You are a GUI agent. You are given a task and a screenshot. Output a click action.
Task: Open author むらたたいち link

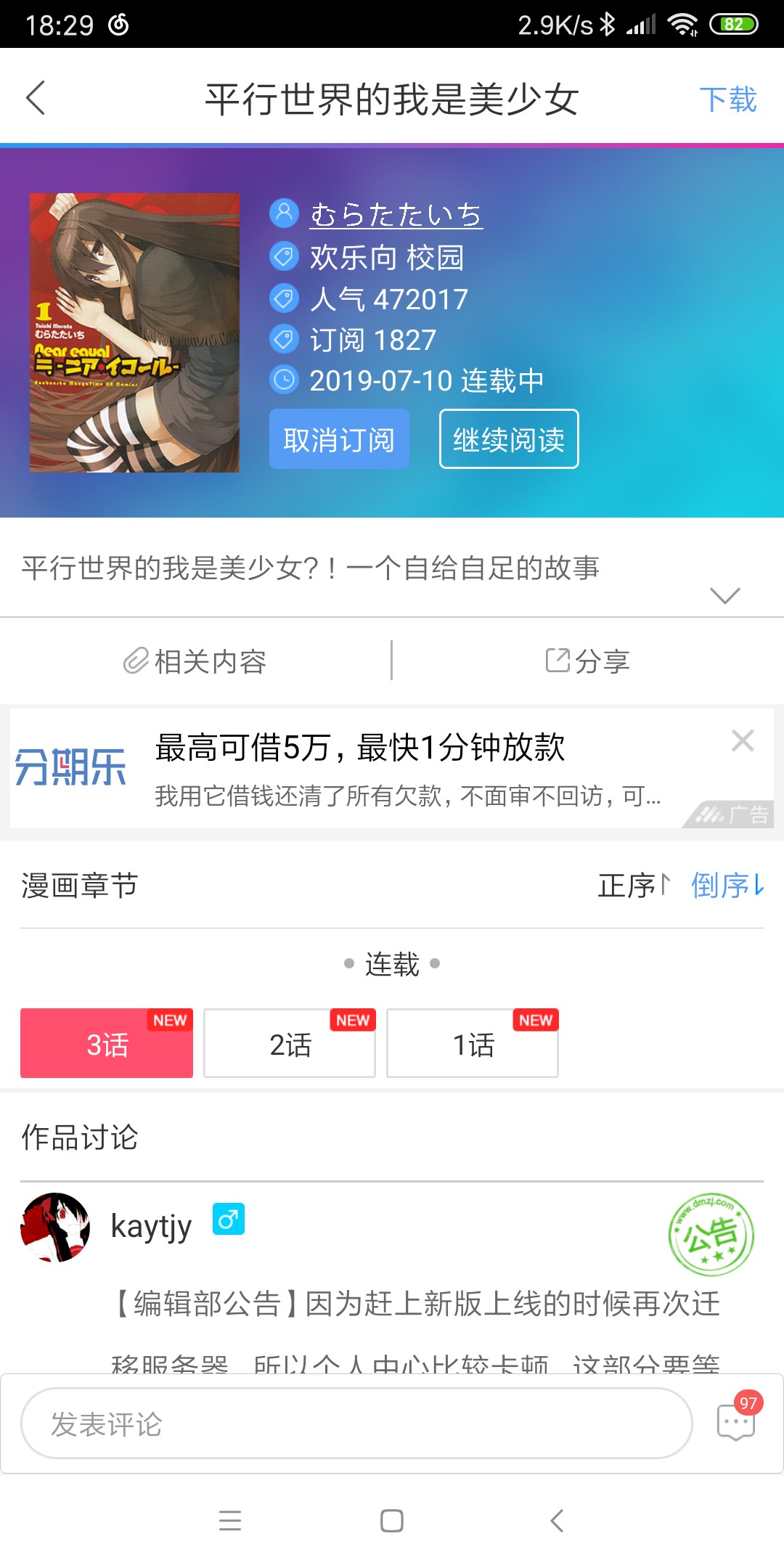[396, 214]
